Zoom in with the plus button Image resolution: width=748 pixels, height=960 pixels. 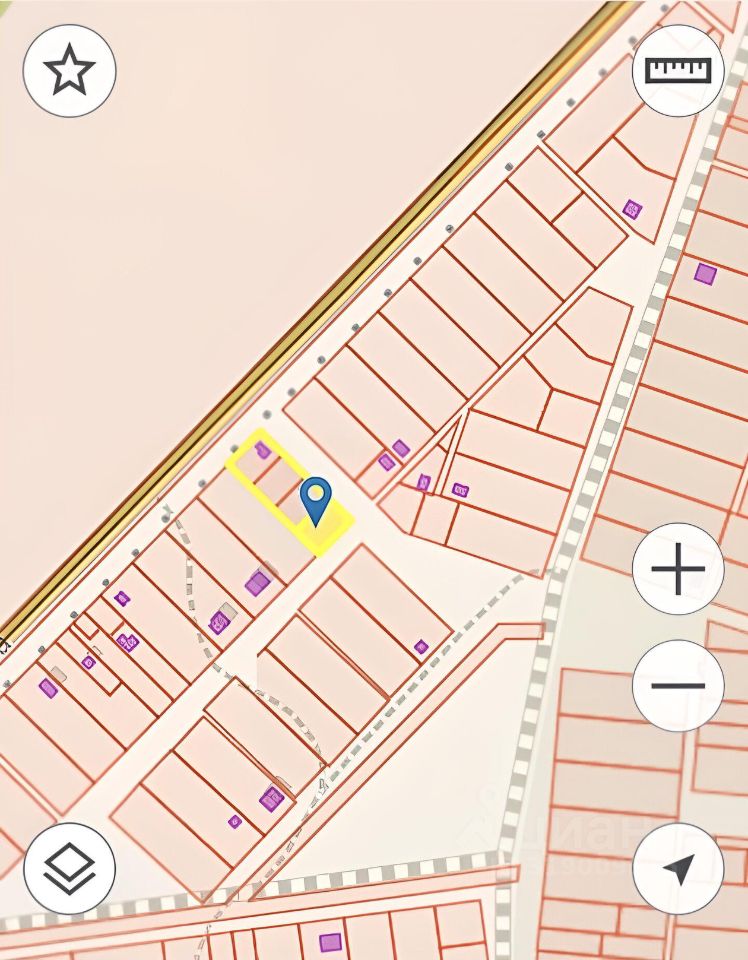pyautogui.click(x=678, y=569)
